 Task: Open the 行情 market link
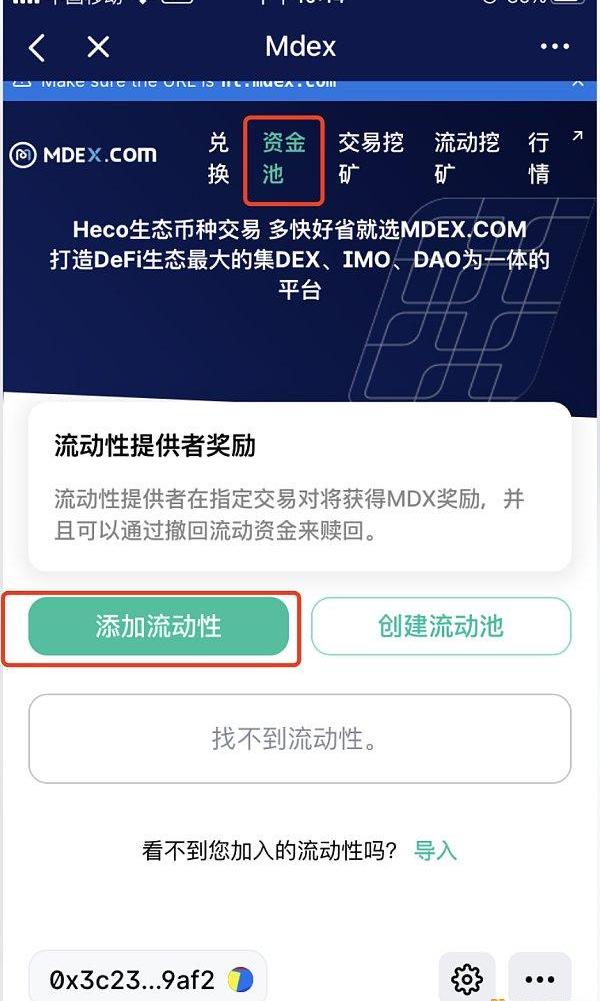point(540,158)
